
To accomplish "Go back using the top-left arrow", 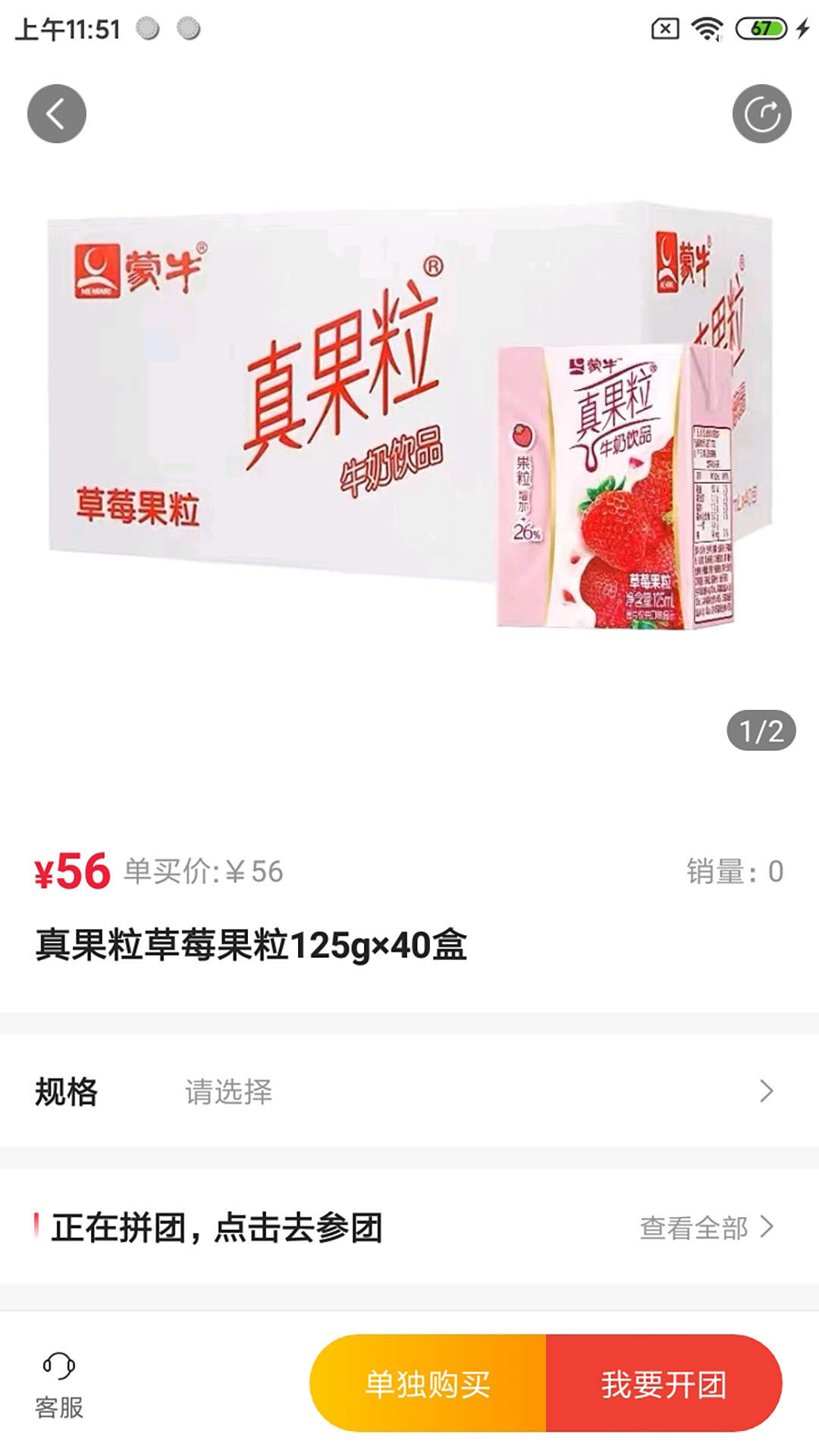I will (57, 114).
